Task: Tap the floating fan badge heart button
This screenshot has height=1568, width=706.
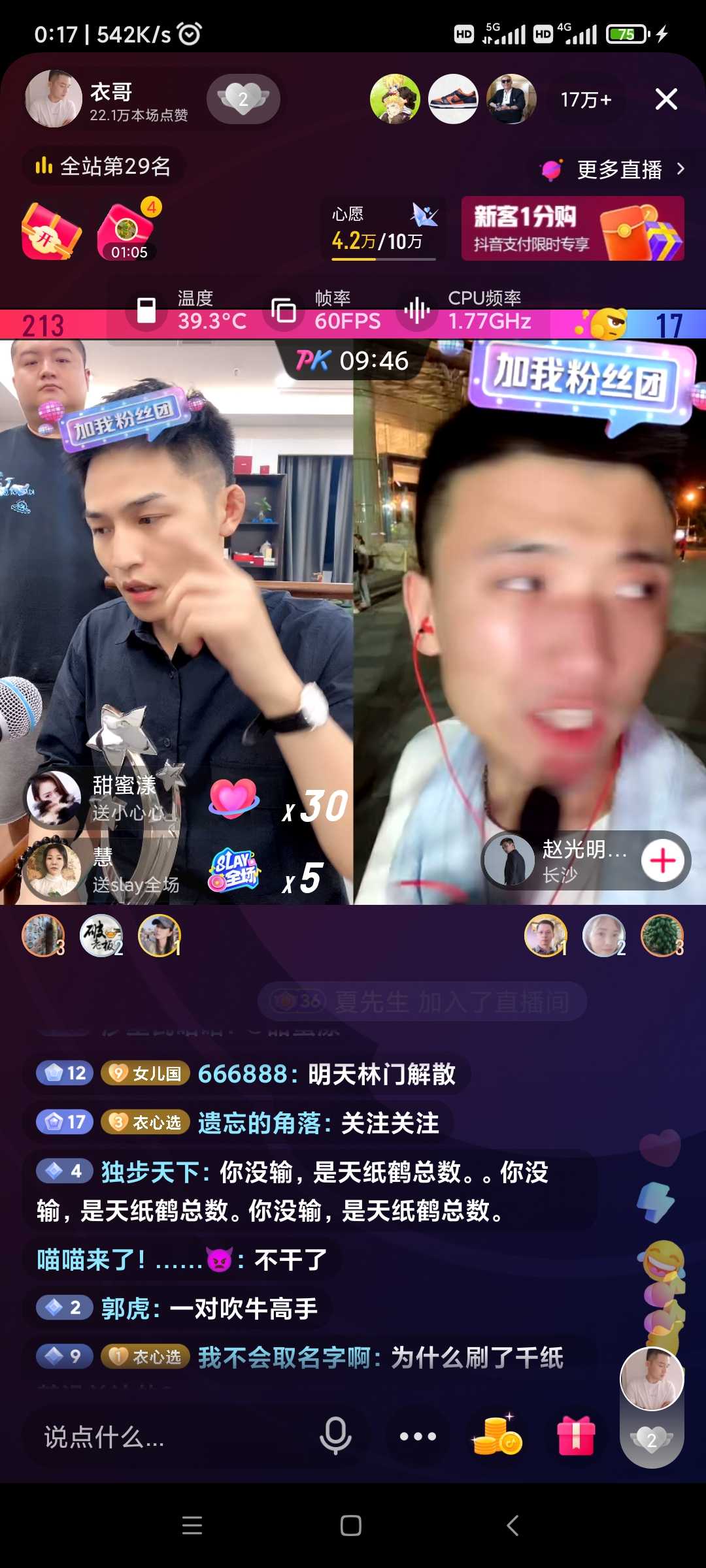Action: (651, 1439)
